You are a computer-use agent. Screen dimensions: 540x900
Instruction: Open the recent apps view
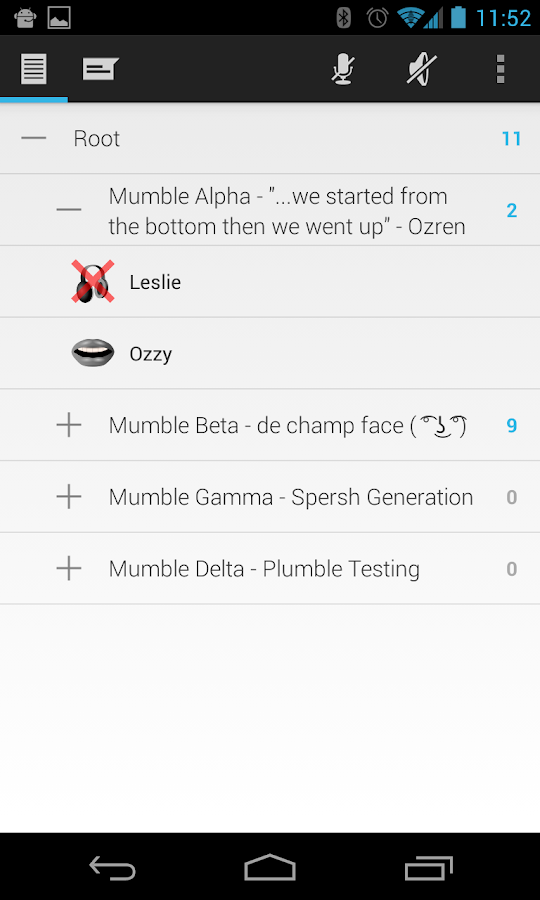[428, 867]
